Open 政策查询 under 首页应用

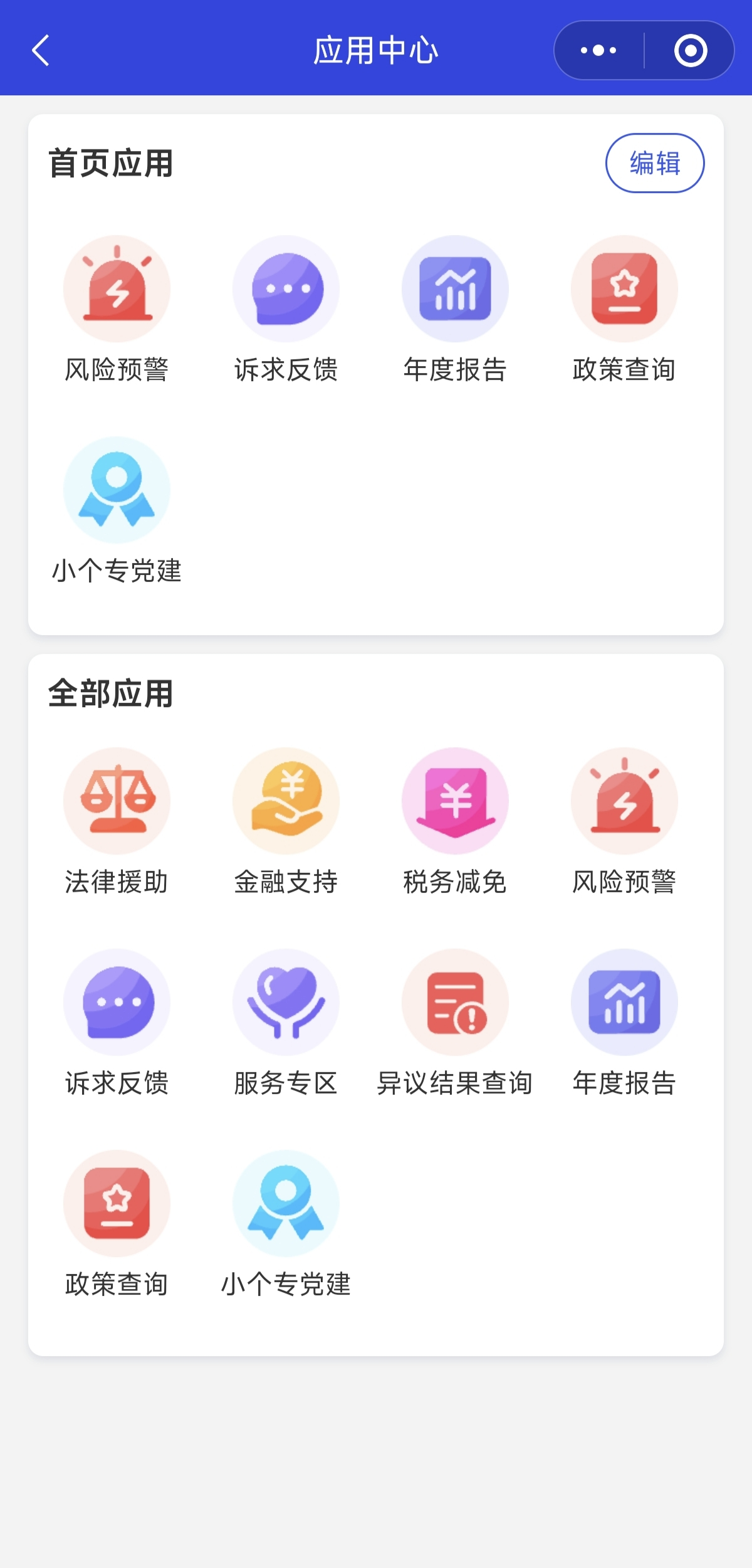[624, 310]
